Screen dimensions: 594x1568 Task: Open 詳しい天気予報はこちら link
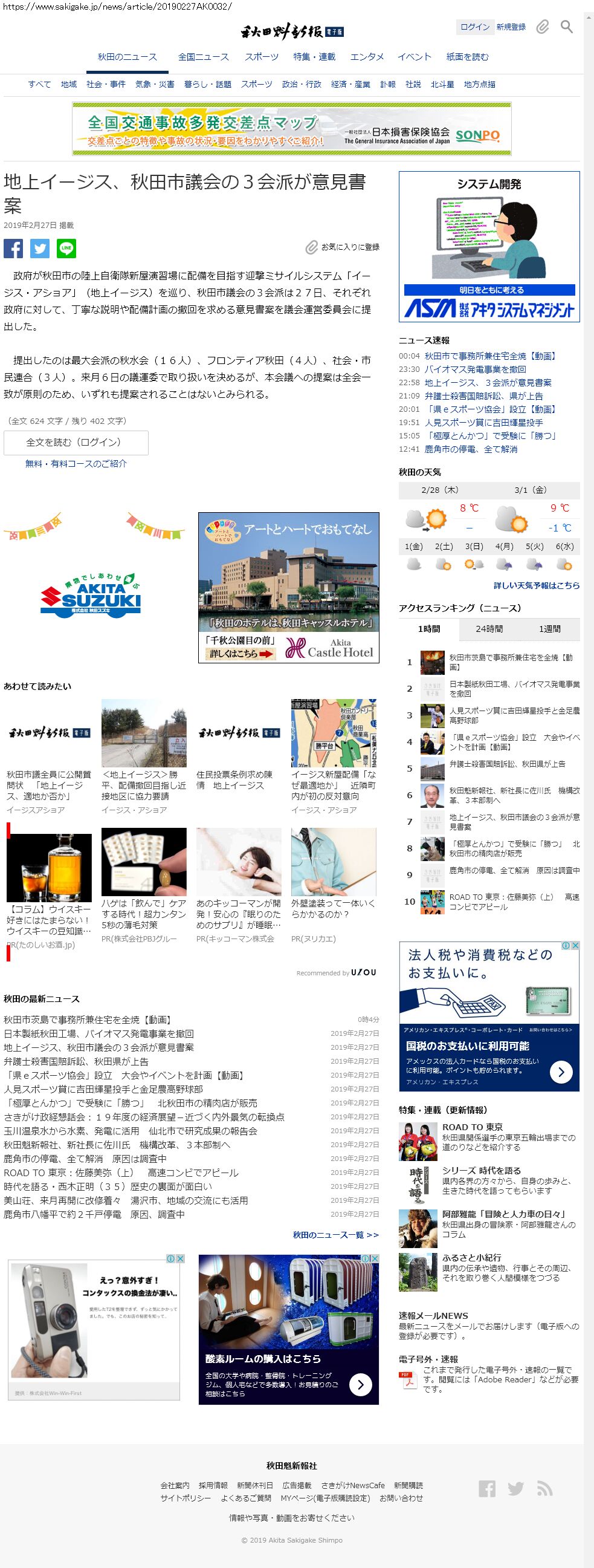point(536,585)
